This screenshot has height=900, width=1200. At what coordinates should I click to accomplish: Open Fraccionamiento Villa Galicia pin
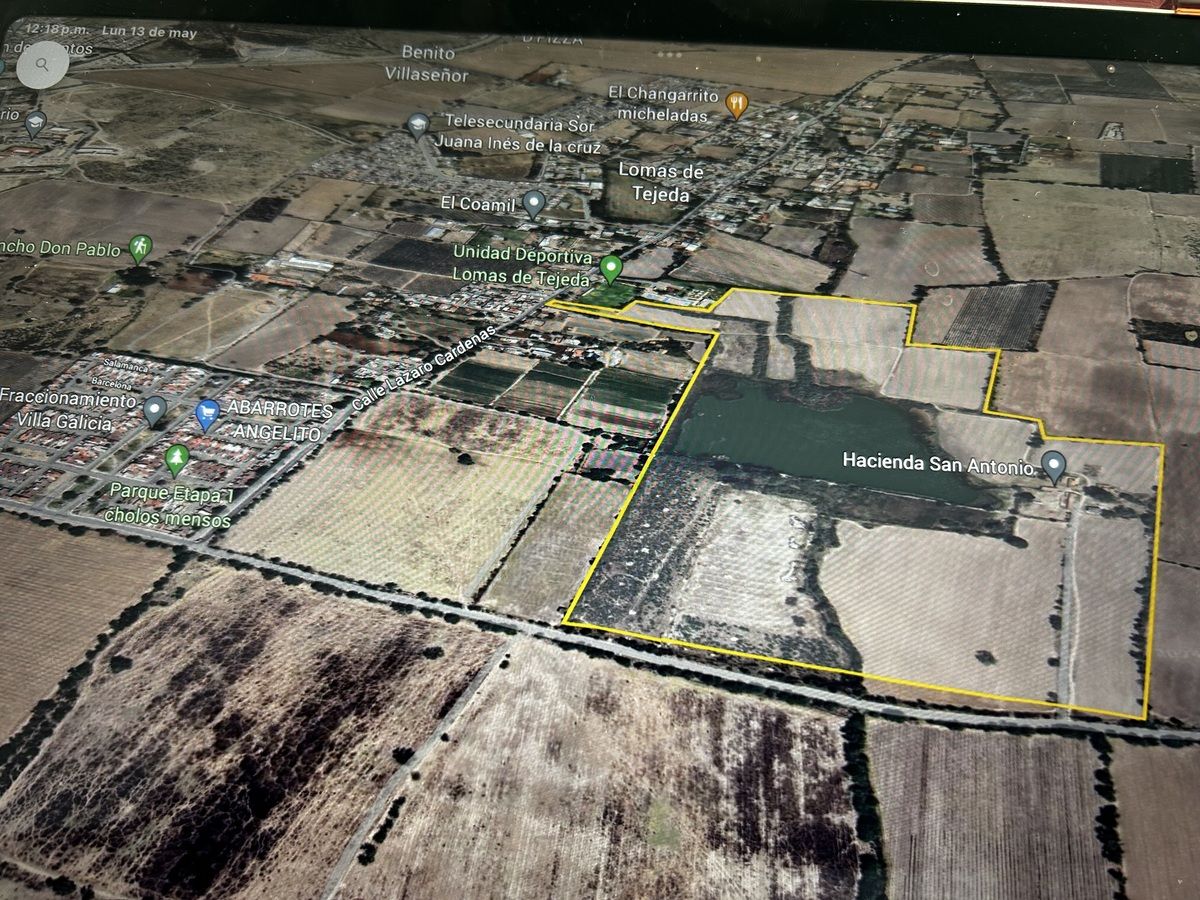154,409
